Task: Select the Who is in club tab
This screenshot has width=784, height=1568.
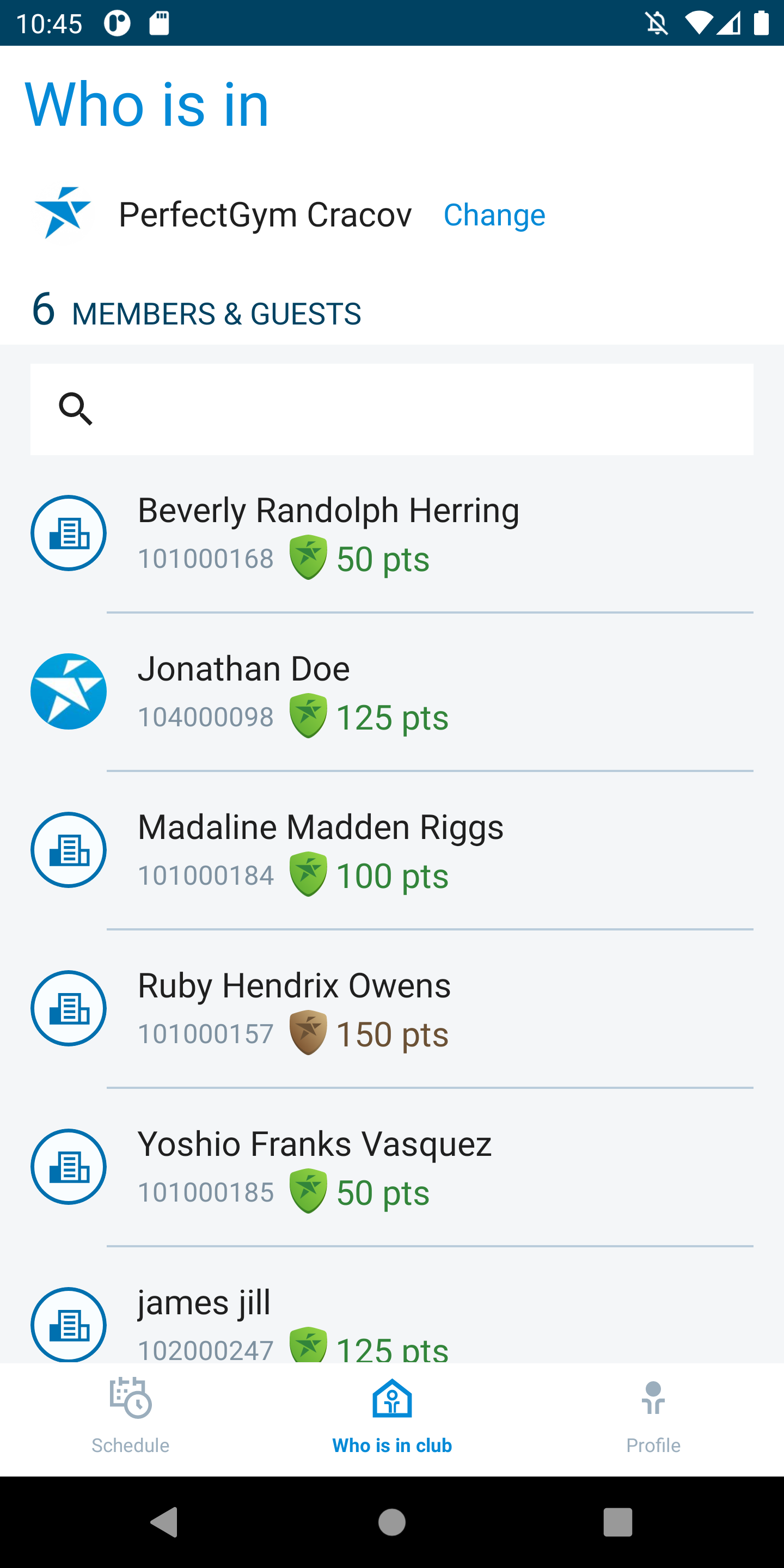Action: point(392,1416)
